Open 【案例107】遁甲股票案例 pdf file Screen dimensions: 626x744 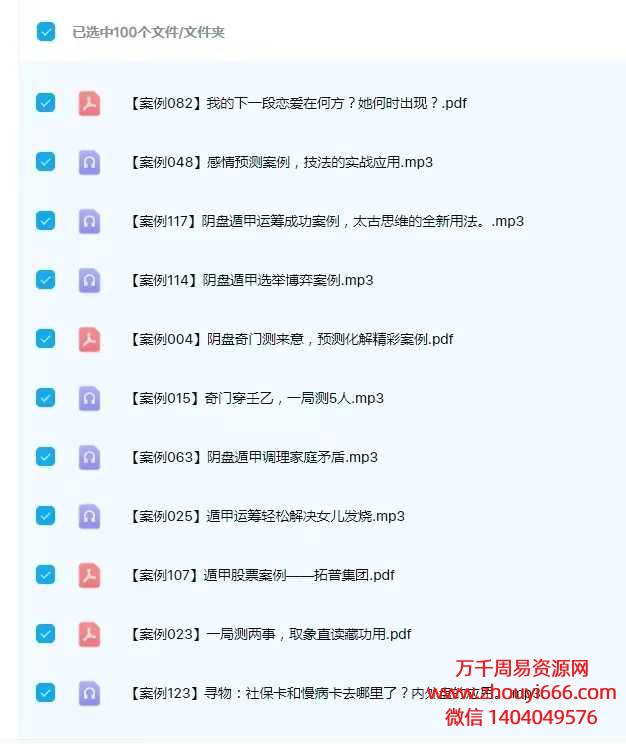click(262, 575)
